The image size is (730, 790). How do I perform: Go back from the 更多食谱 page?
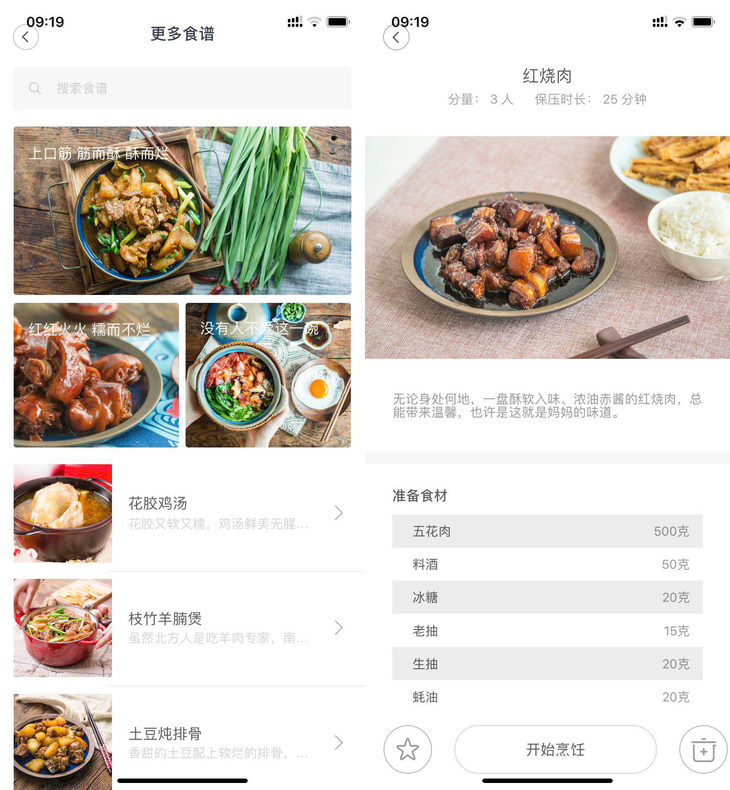[26, 37]
